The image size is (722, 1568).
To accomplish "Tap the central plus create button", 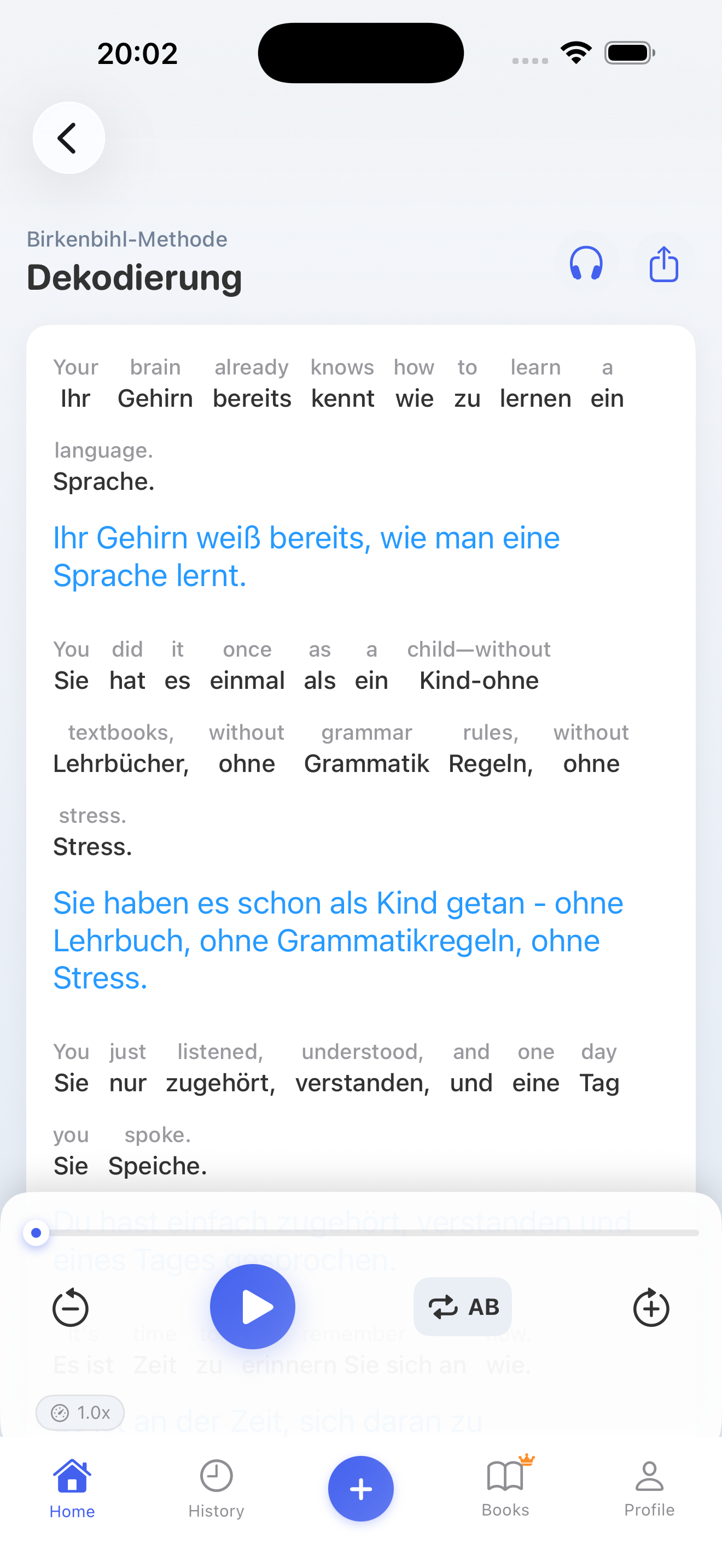I will coord(360,1489).
